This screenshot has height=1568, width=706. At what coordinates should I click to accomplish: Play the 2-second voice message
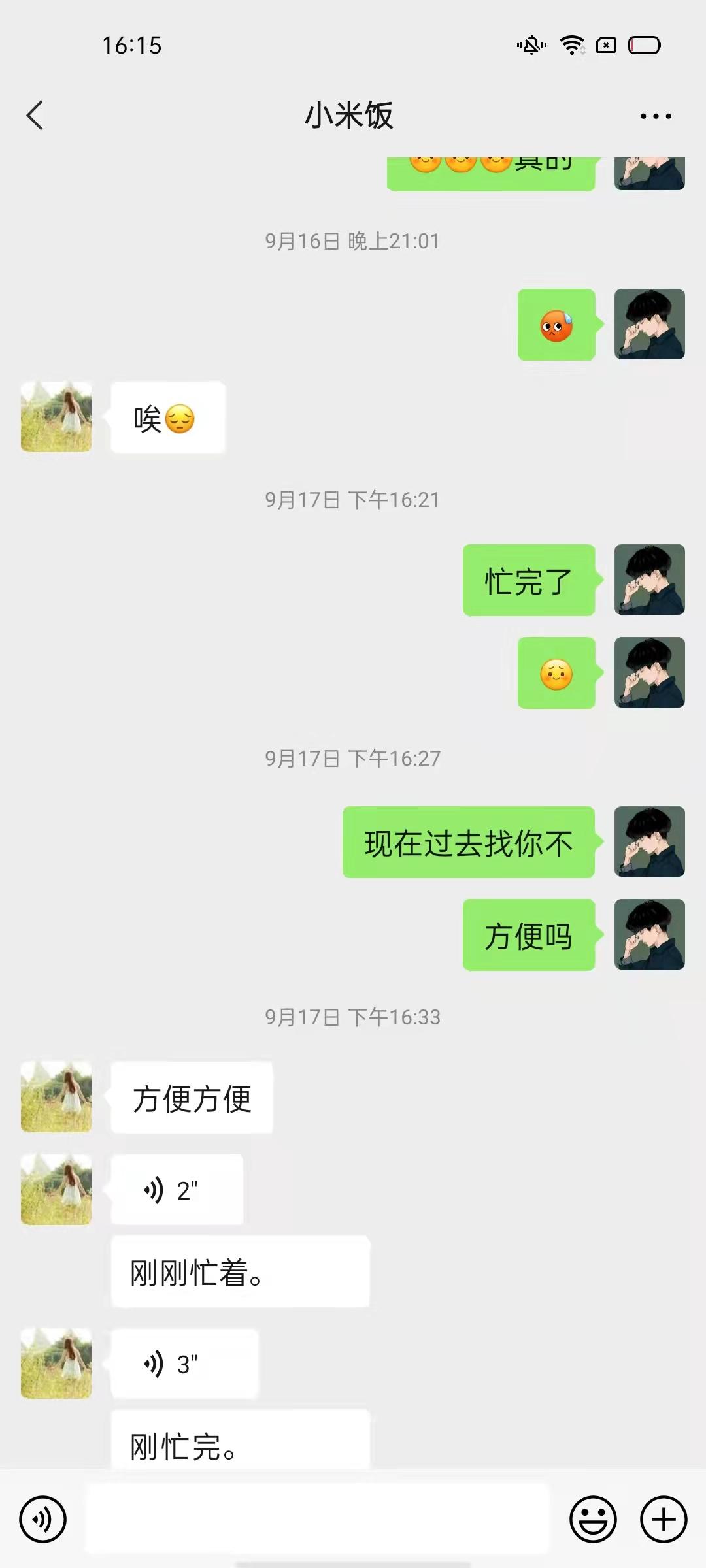[176, 1190]
